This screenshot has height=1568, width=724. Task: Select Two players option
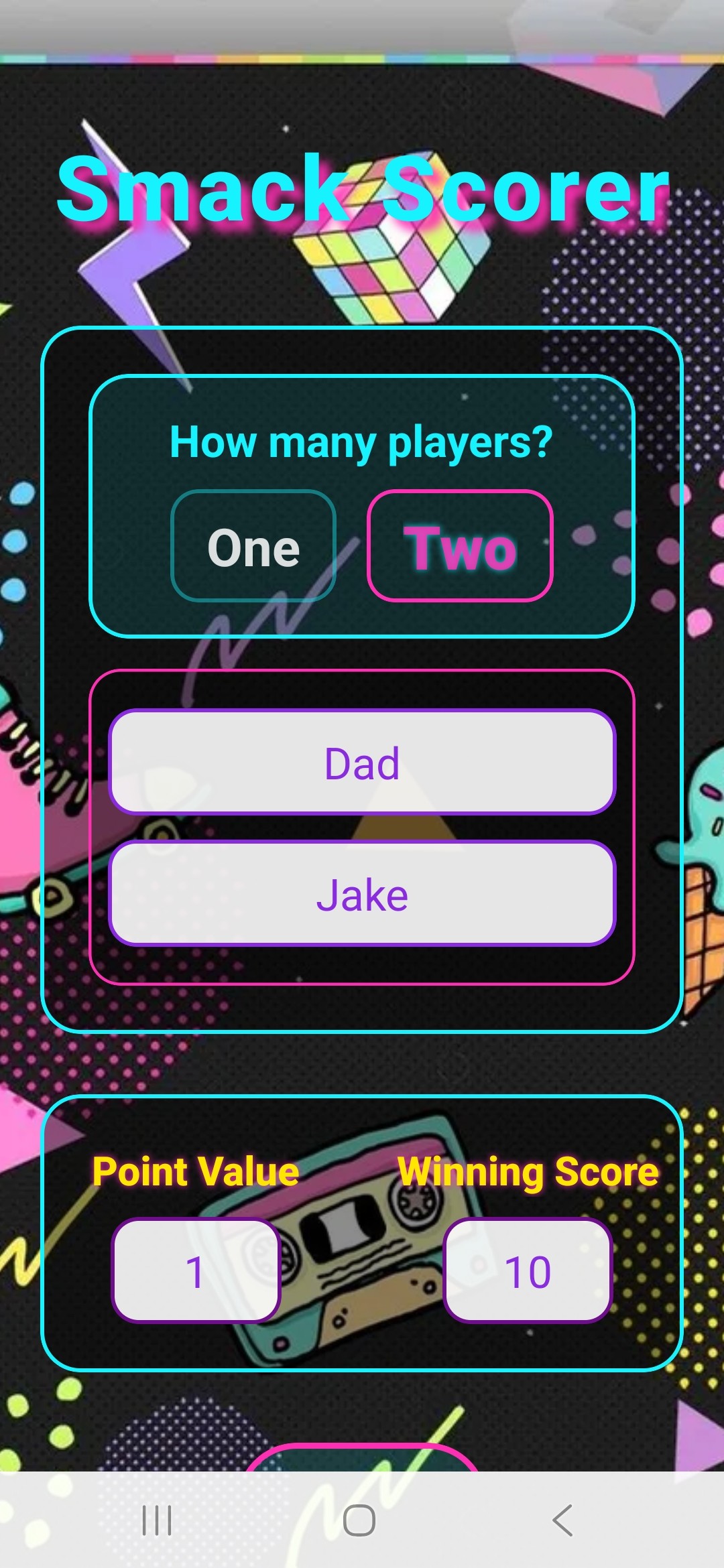[460, 546]
